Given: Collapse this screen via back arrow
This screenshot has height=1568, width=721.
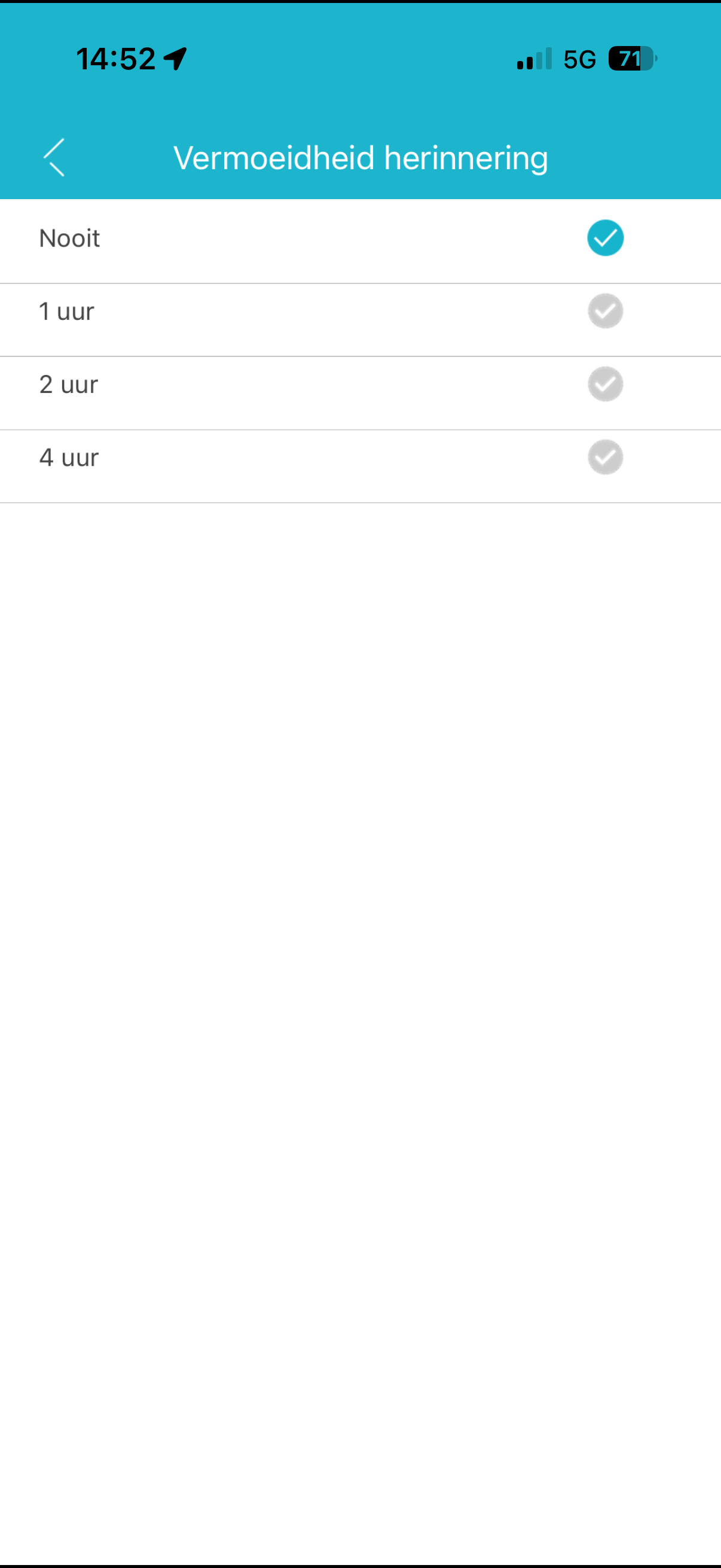Looking at the screenshot, I should [x=54, y=157].
